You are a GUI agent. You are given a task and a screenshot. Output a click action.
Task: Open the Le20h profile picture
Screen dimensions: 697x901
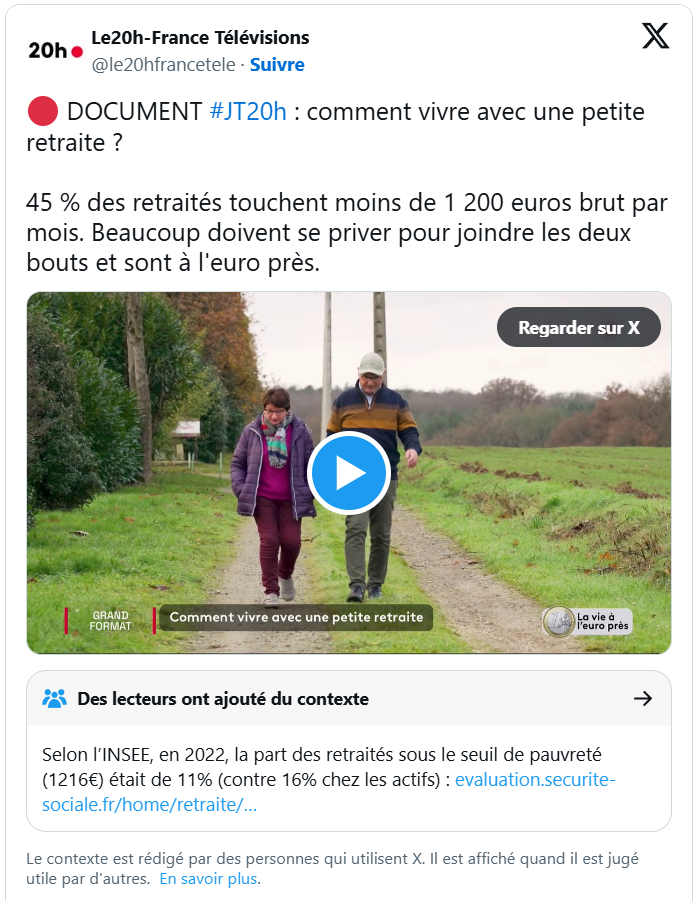tap(54, 50)
